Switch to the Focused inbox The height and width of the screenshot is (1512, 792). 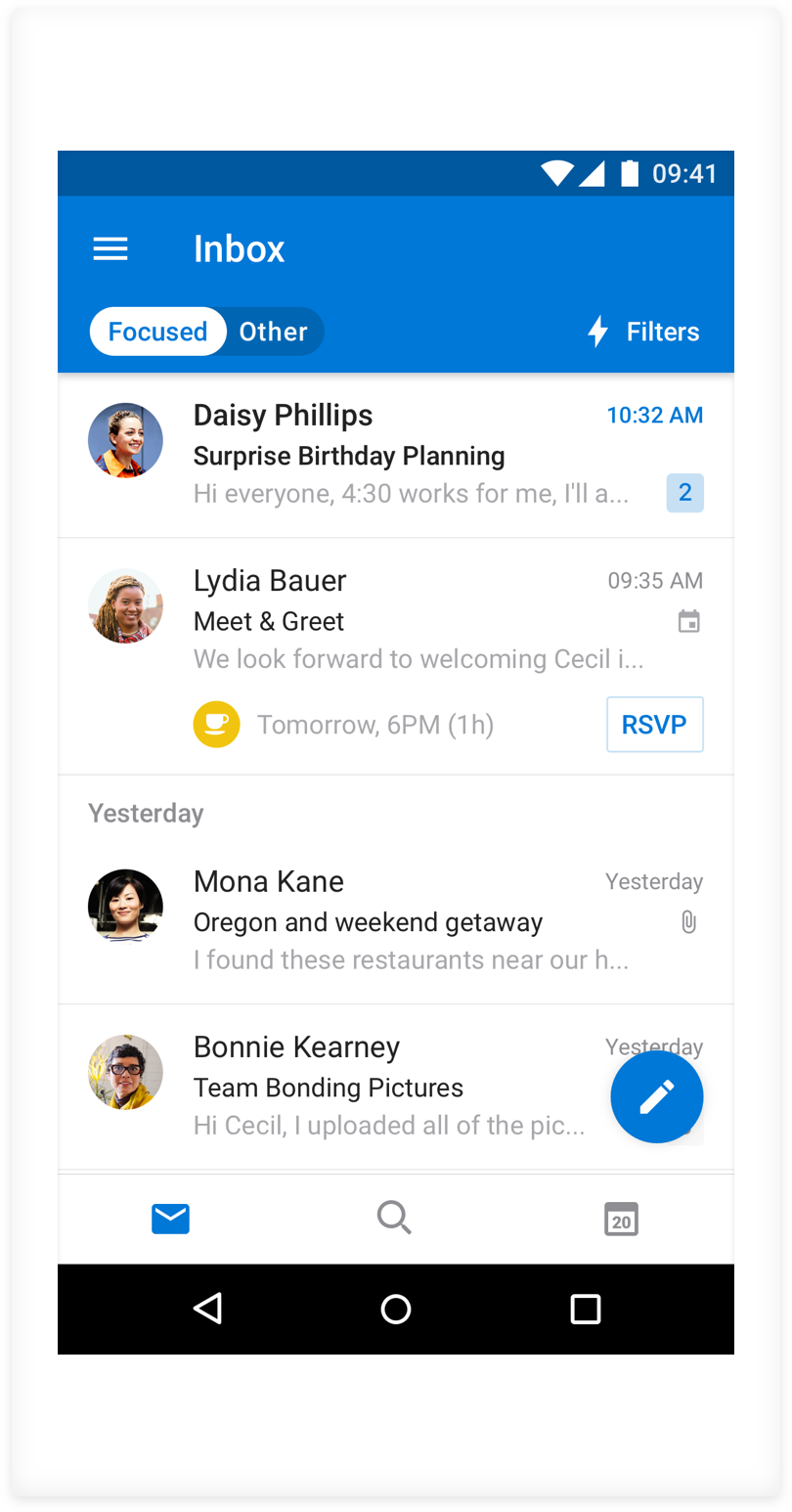point(157,332)
